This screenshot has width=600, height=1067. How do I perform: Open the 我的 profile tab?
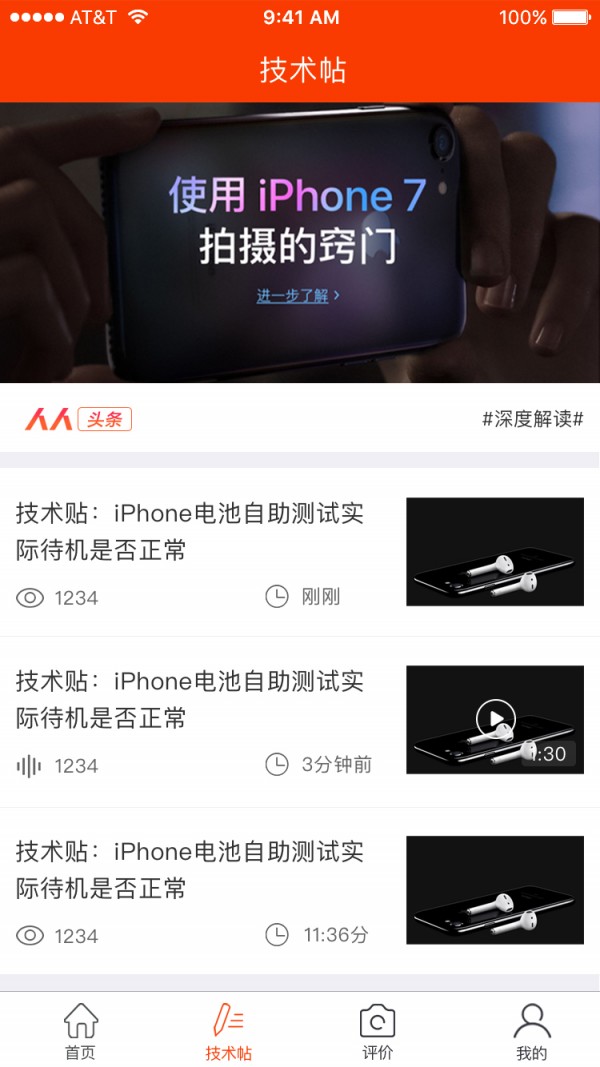click(x=531, y=1032)
